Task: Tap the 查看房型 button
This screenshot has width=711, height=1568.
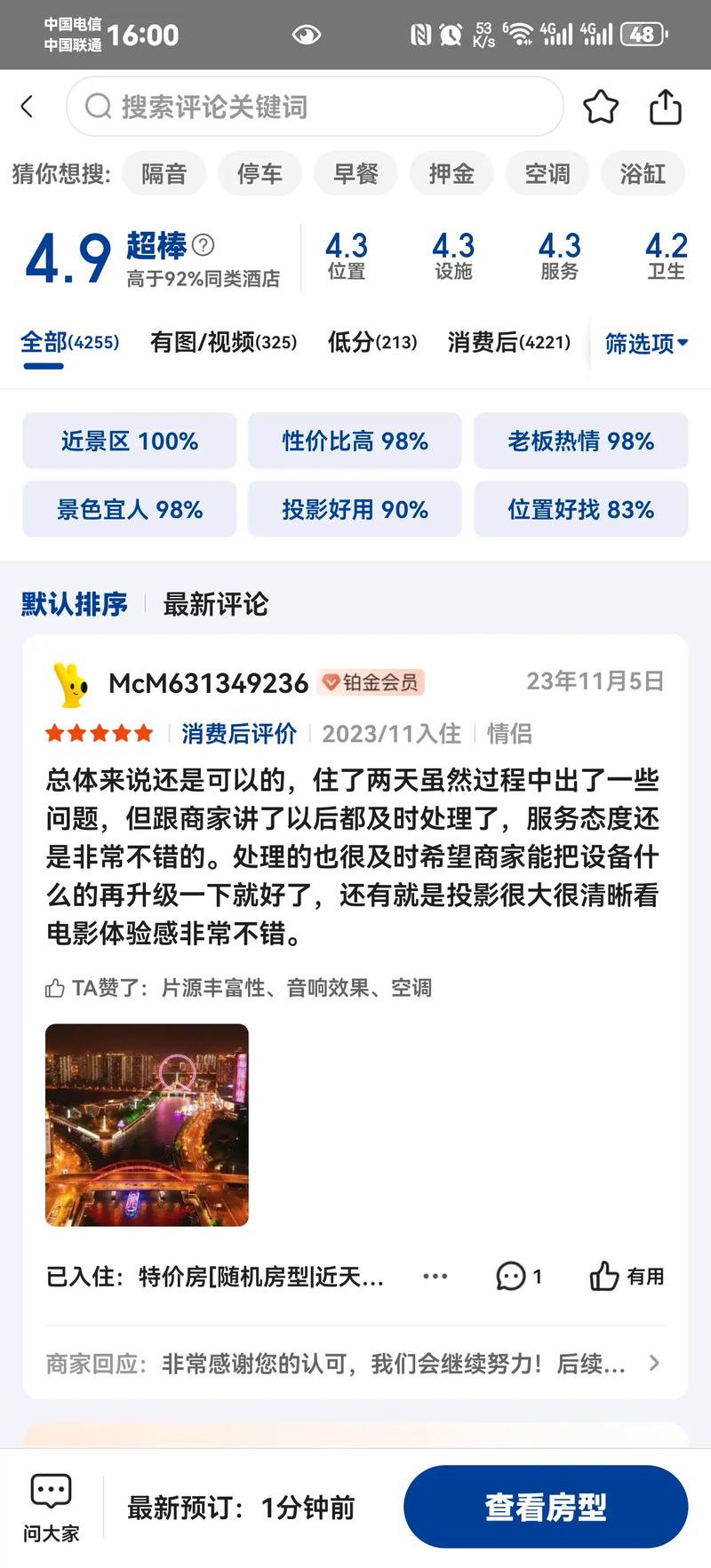Action: point(546,1507)
